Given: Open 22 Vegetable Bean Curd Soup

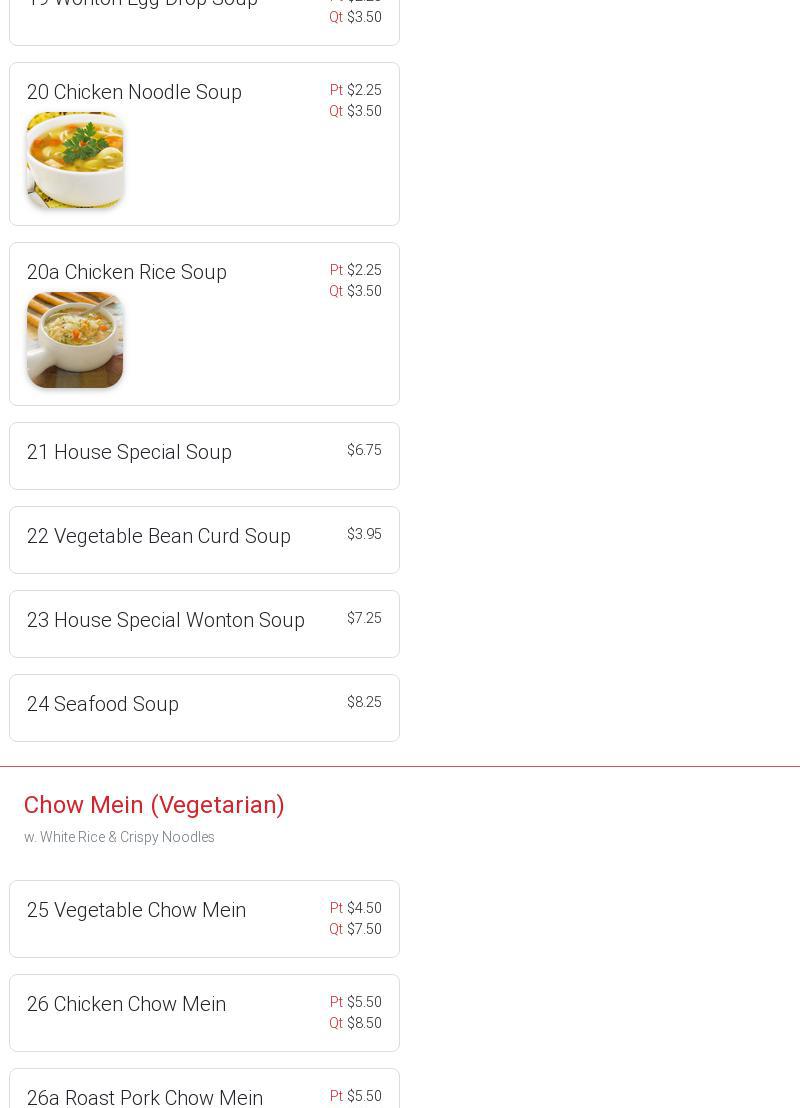Looking at the screenshot, I should coord(159,536).
